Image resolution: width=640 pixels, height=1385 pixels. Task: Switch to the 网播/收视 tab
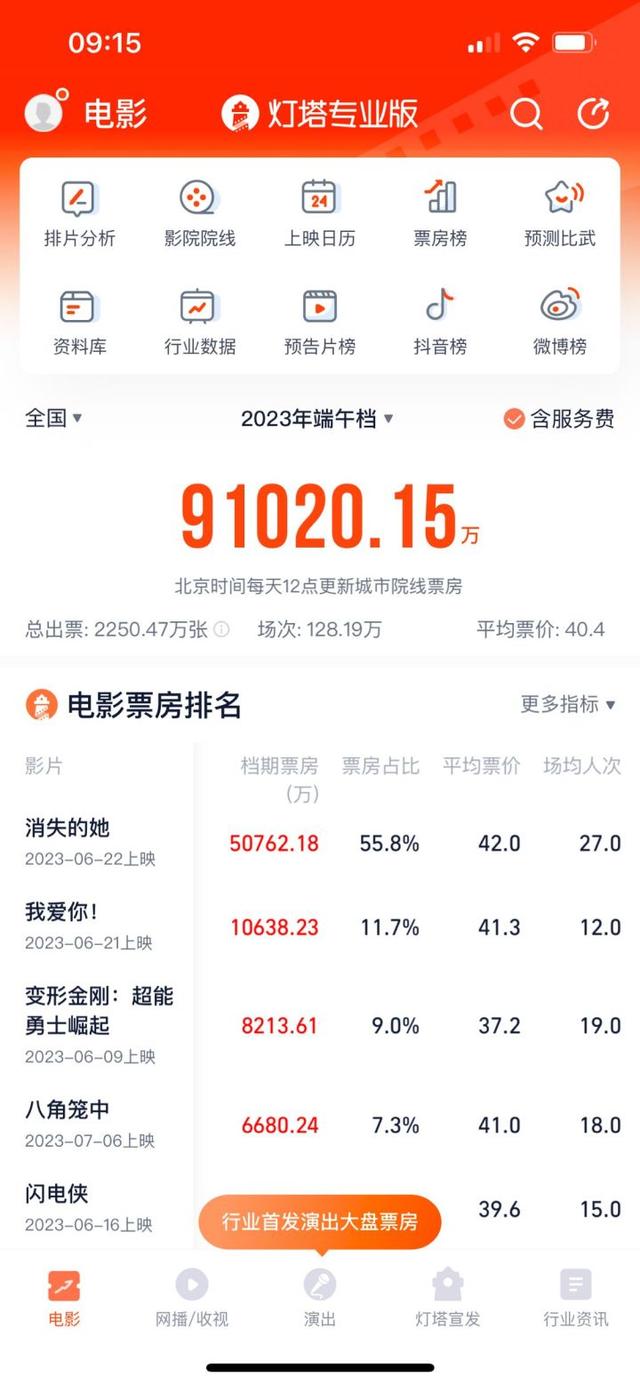tap(192, 1298)
